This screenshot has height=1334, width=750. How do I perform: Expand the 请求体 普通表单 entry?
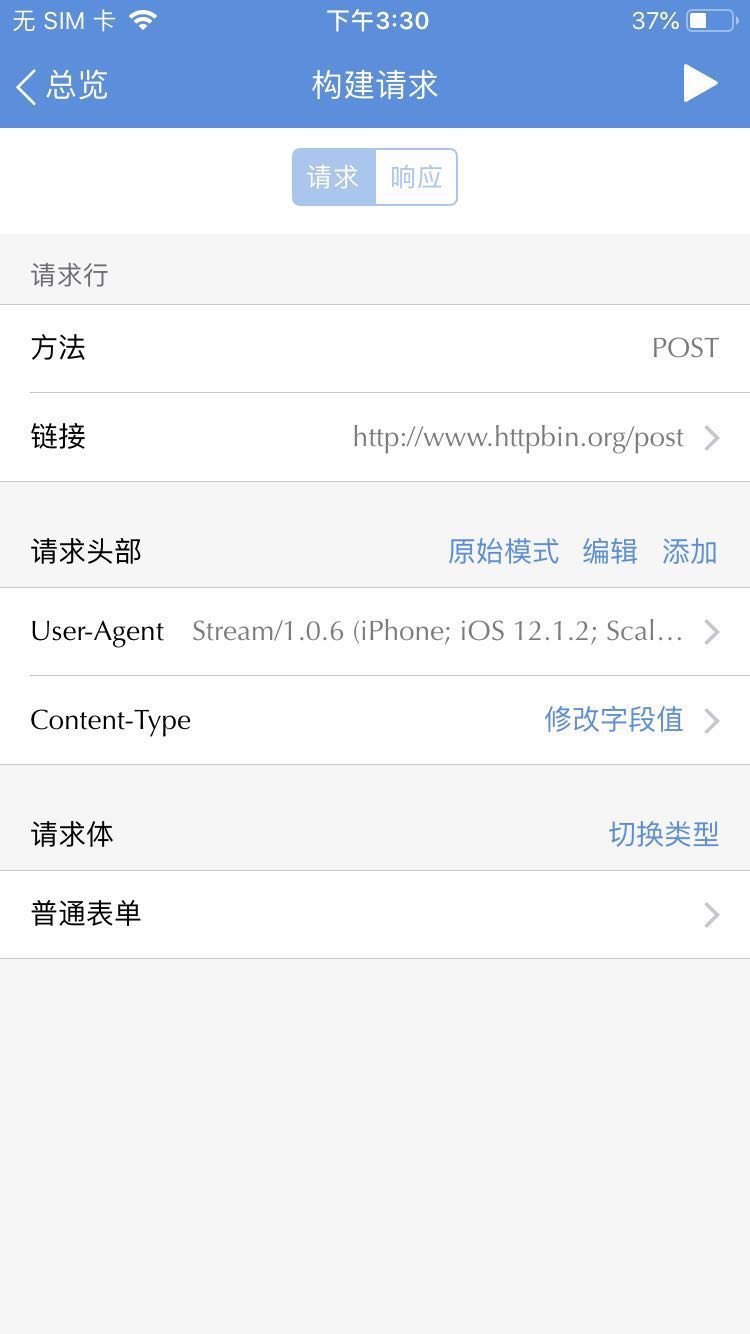[375, 914]
